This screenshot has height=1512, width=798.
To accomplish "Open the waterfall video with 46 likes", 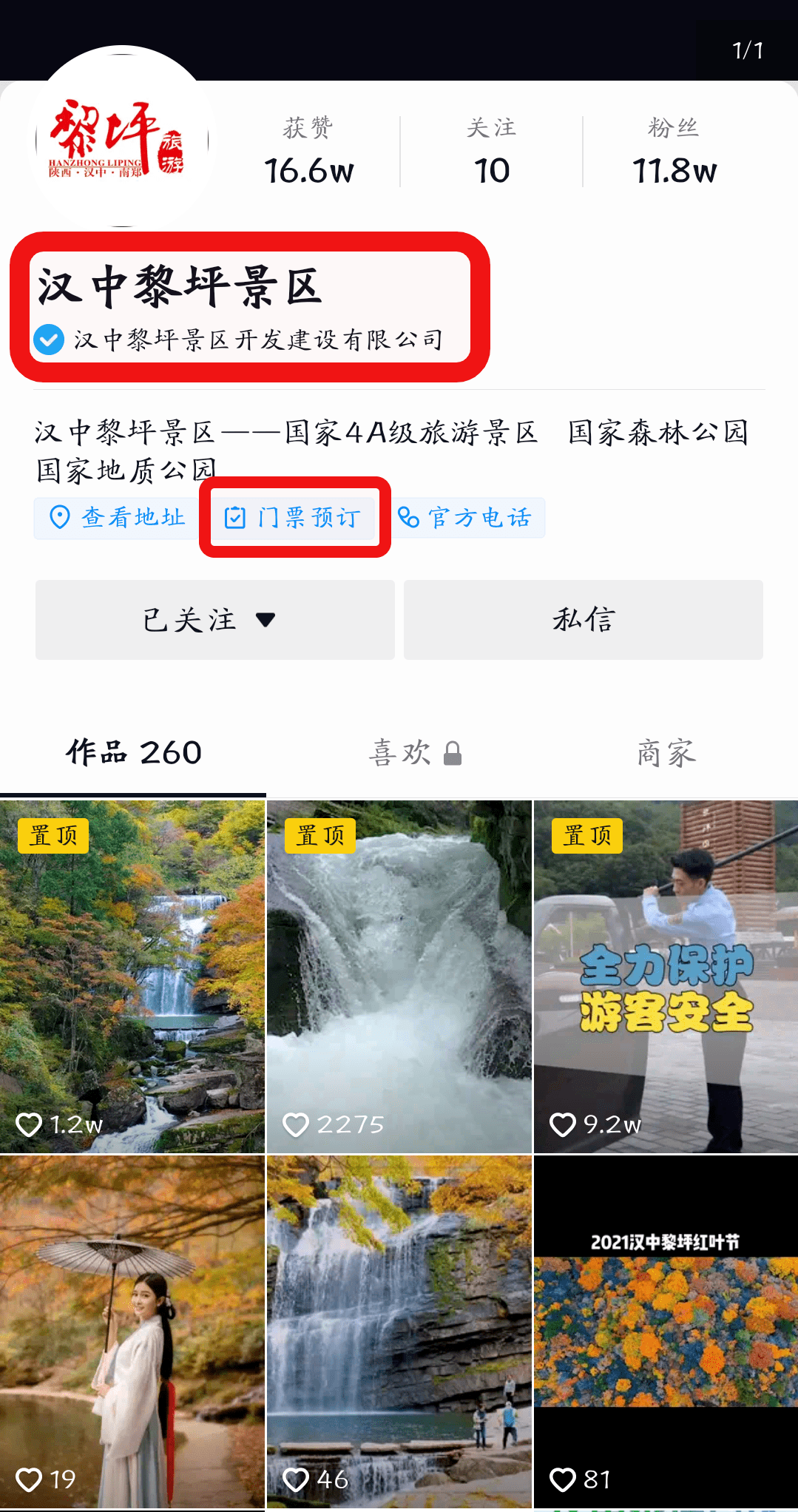I will click(399, 1332).
